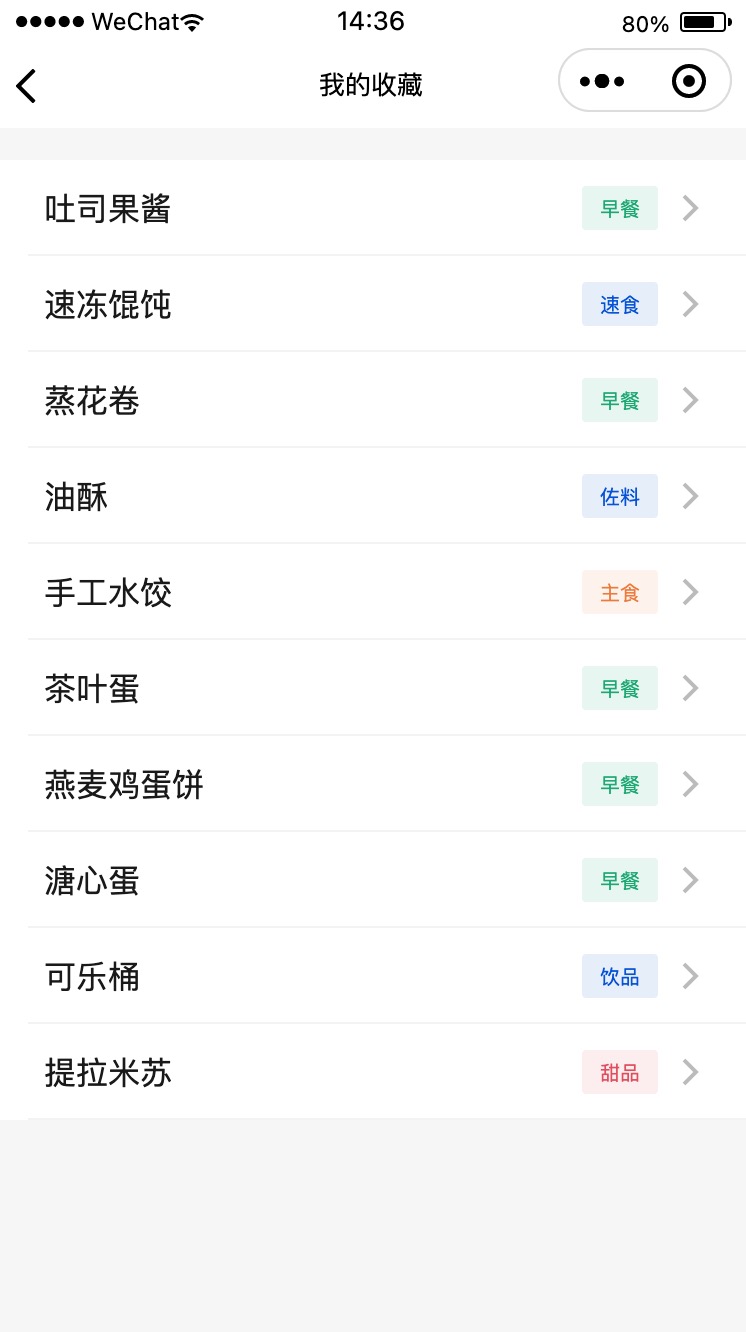Open the 吐司果酱 recipe

(x=373, y=208)
